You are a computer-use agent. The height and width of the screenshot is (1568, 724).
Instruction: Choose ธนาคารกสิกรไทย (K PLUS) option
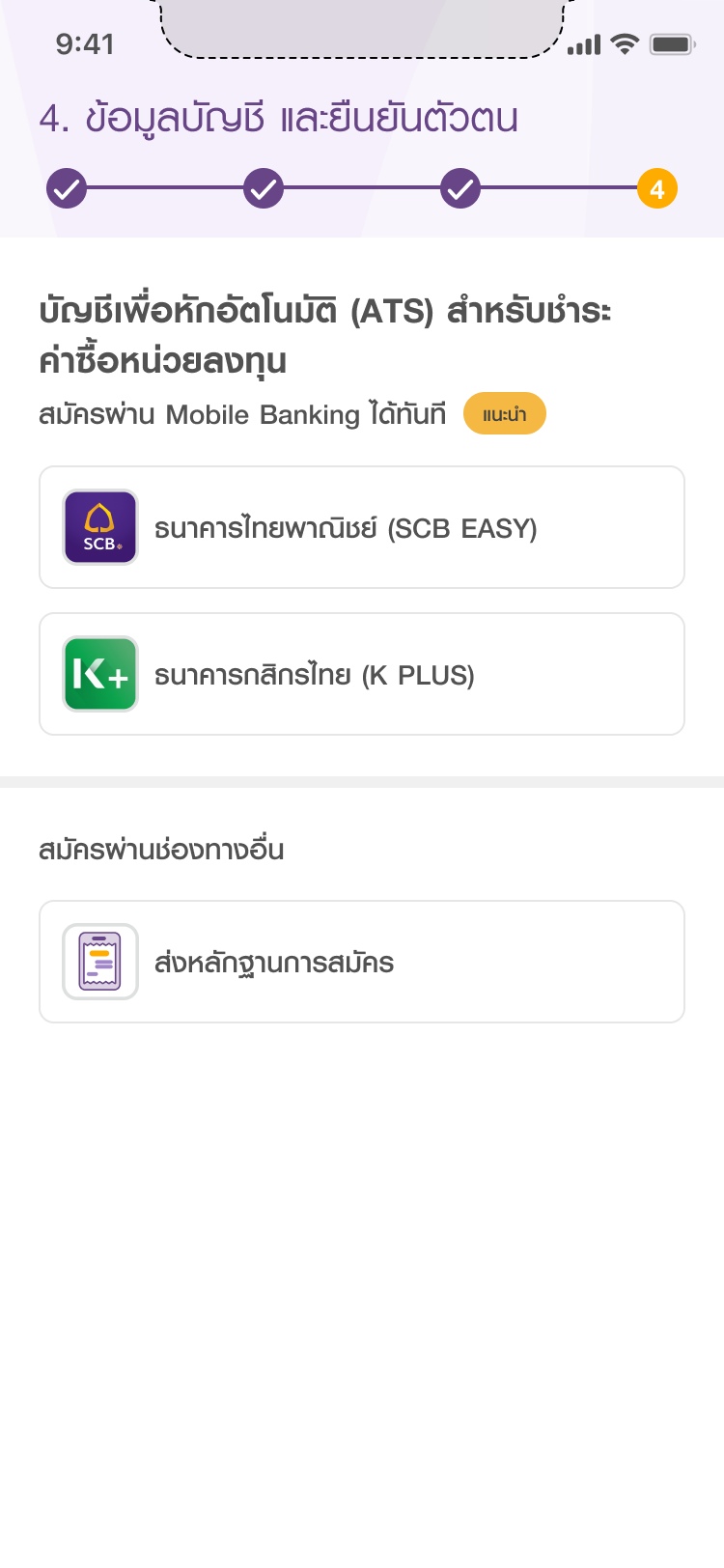click(x=361, y=674)
